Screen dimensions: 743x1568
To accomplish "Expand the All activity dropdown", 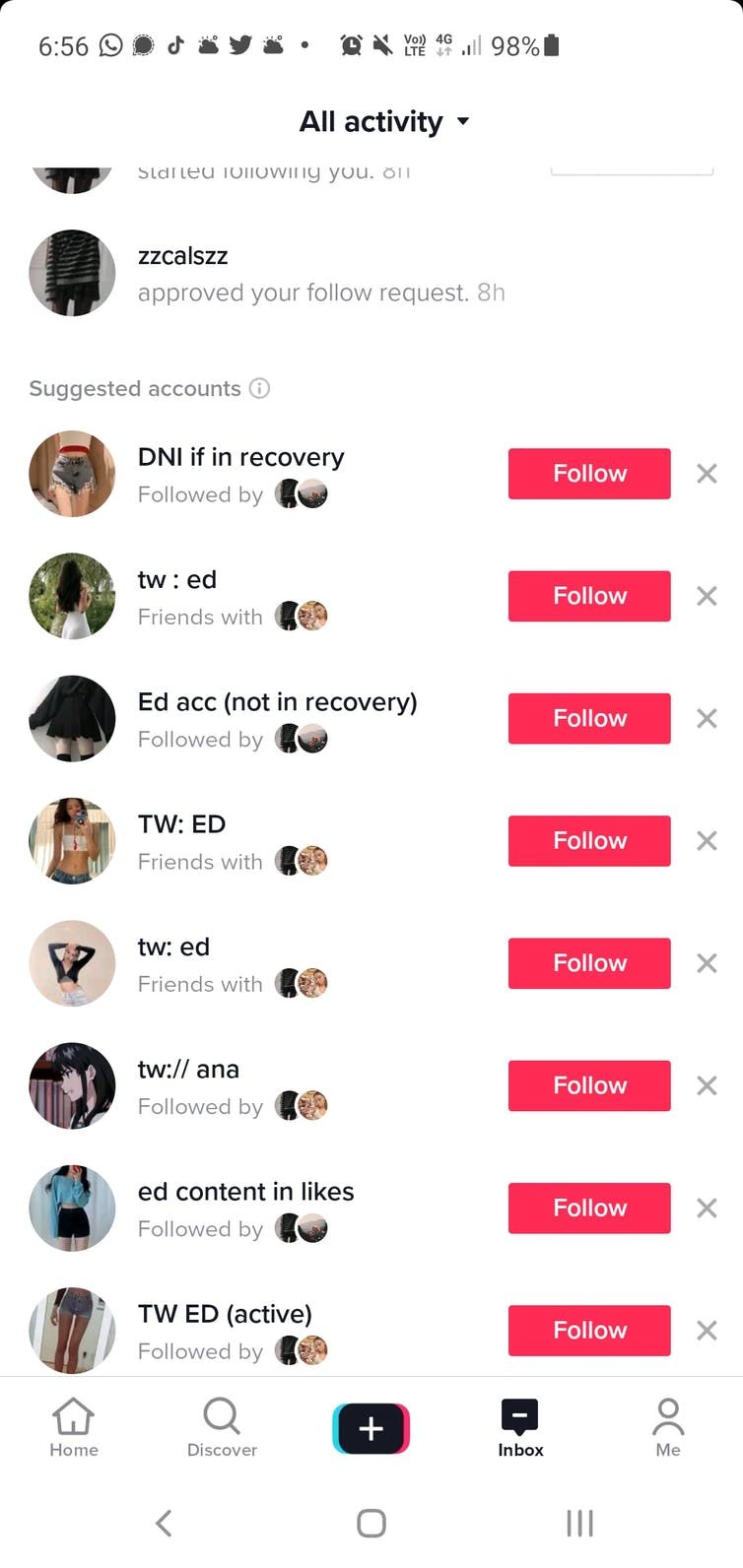I will click(383, 122).
